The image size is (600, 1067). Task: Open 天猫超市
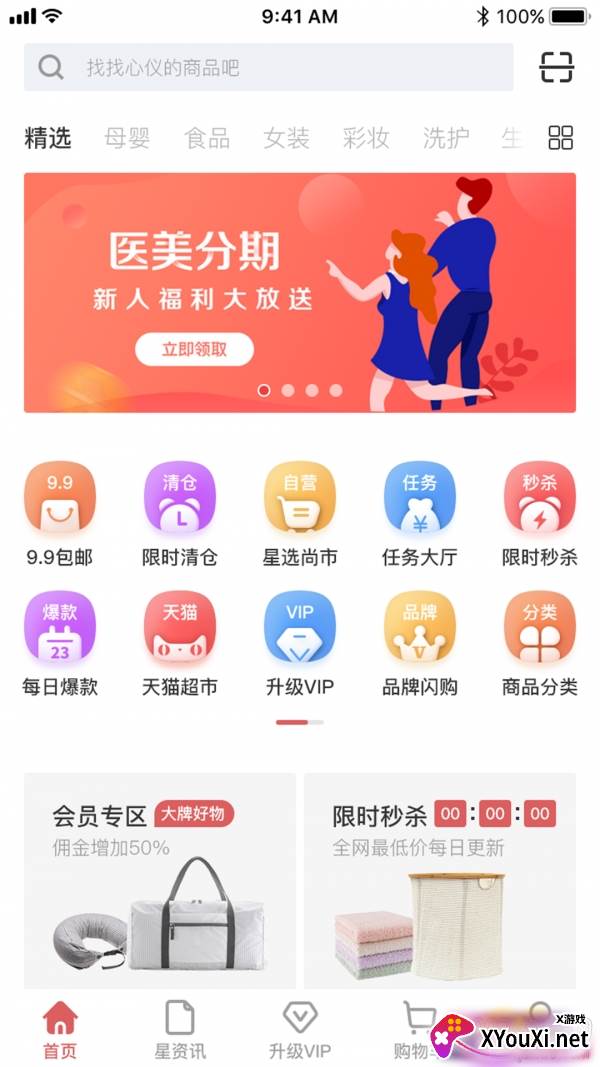tap(180, 644)
